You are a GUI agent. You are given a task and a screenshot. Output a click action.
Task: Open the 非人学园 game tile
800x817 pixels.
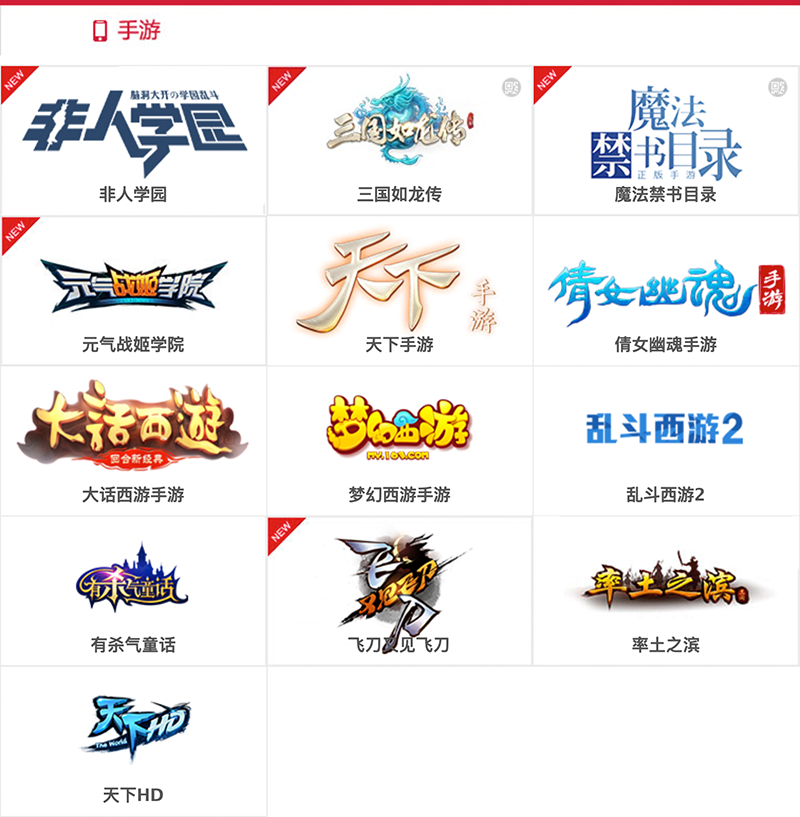point(133,140)
